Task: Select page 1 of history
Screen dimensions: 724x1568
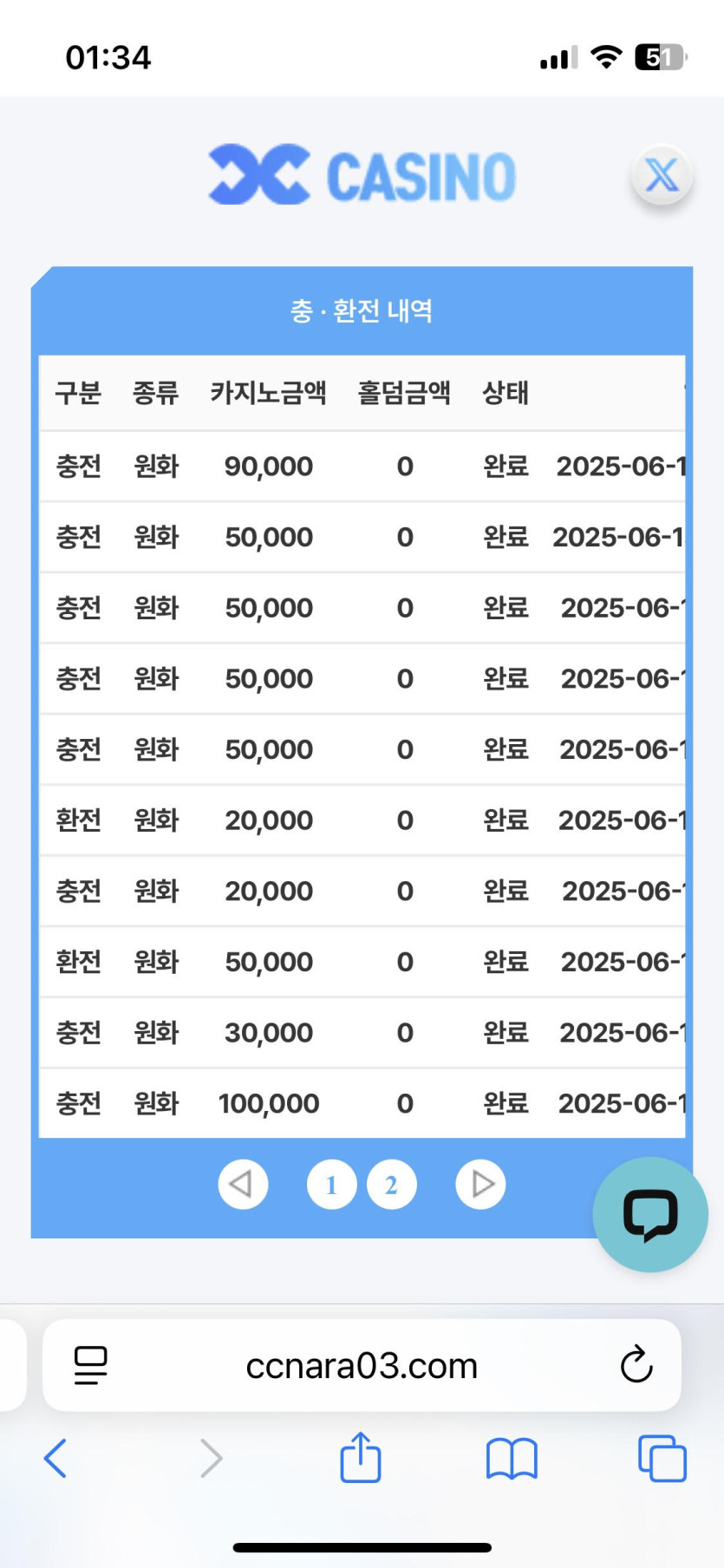Action: (331, 1184)
